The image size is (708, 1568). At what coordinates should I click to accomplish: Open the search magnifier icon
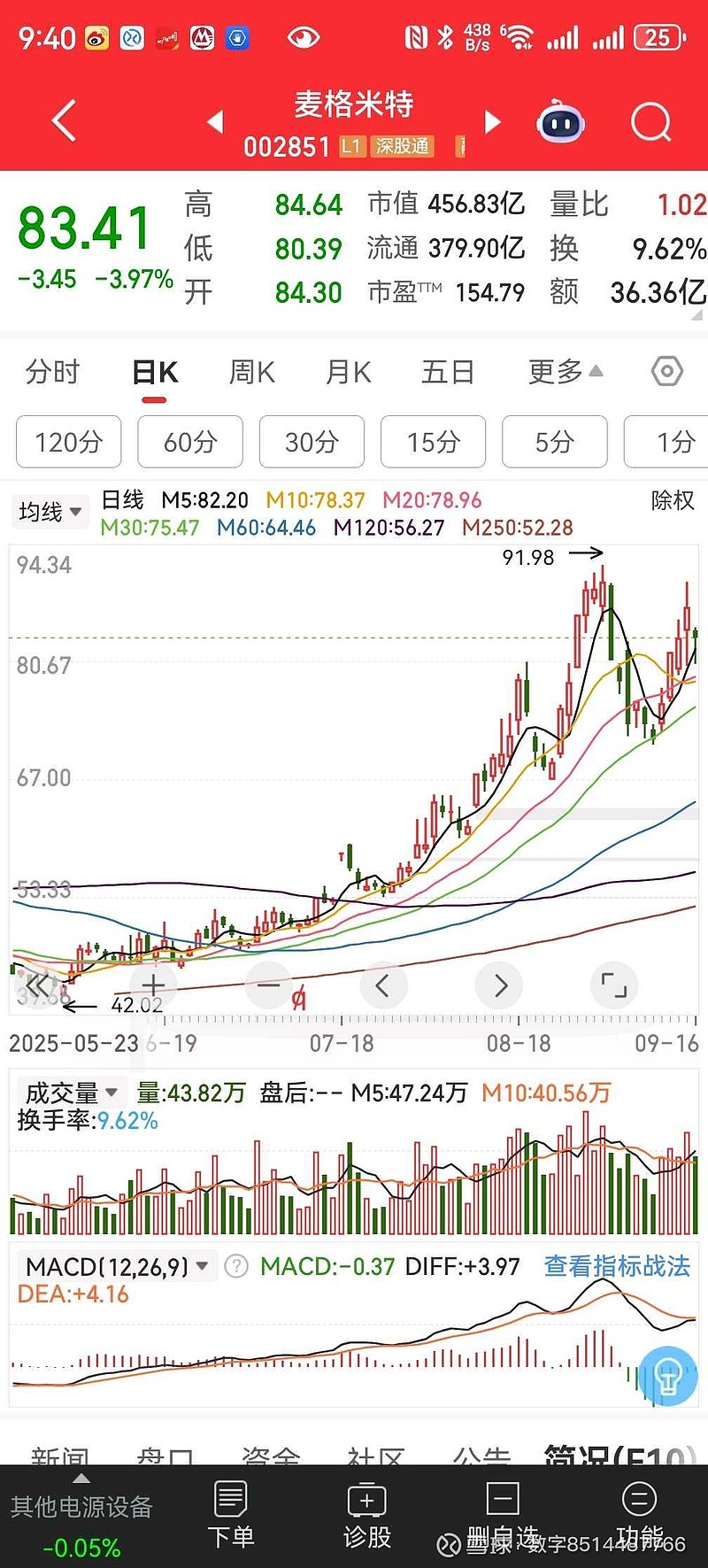(x=650, y=122)
